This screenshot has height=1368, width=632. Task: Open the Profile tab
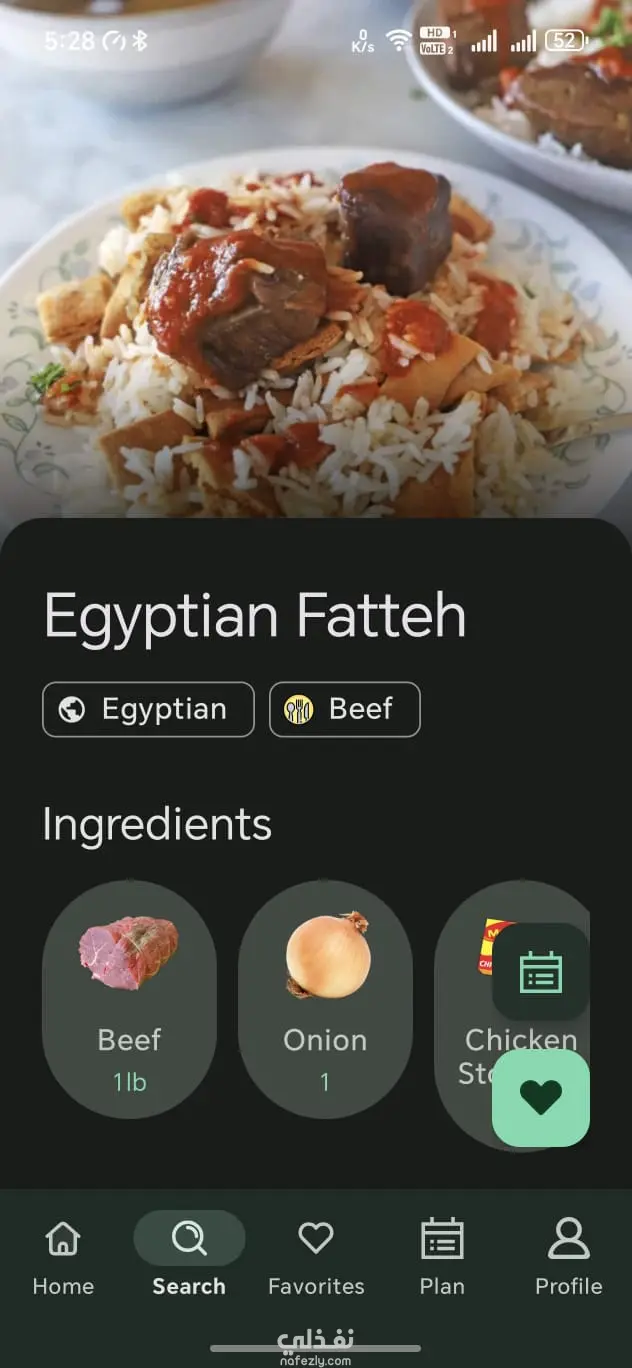(568, 1258)
